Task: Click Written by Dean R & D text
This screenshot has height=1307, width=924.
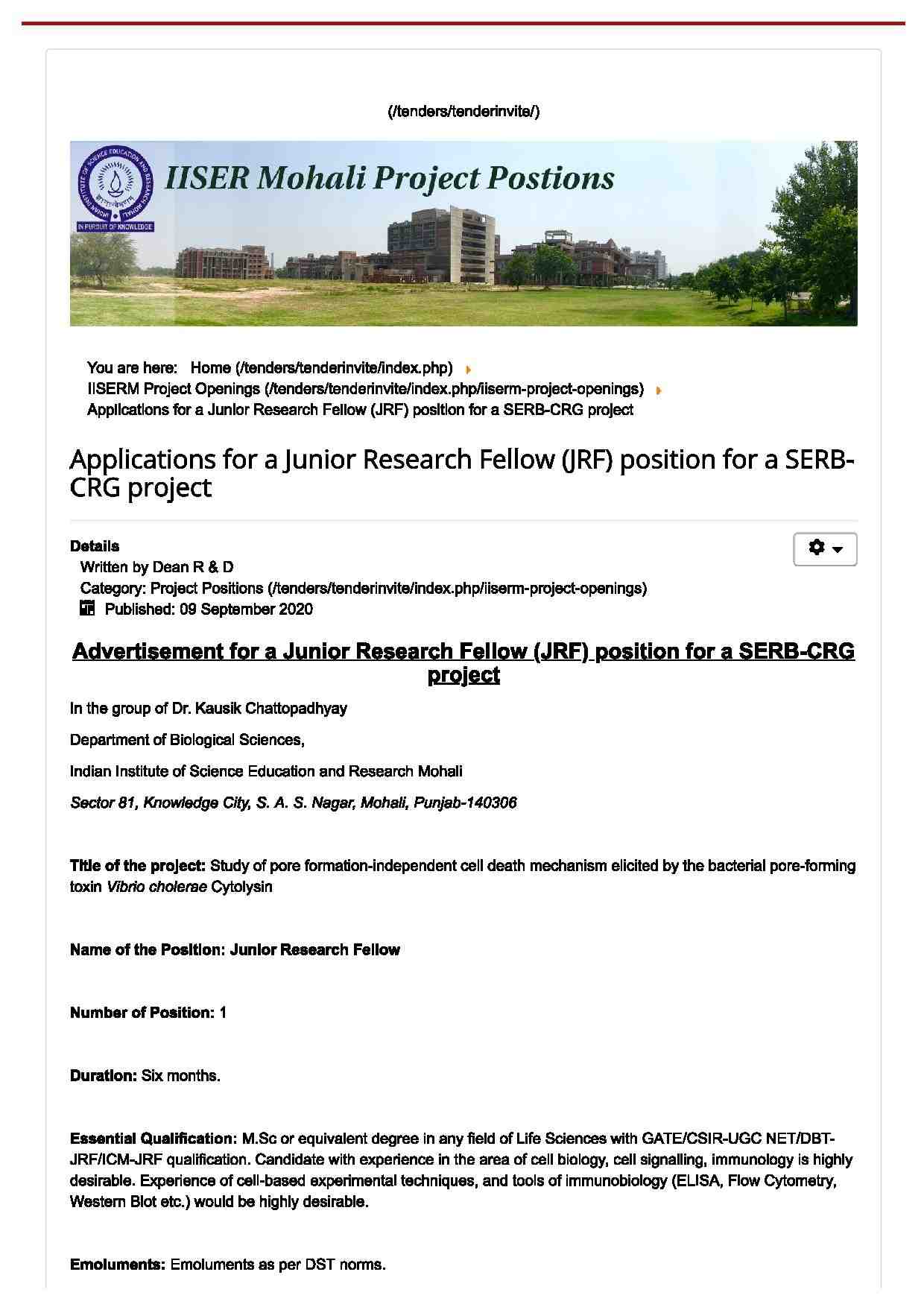Action: (x=158, y=567)
